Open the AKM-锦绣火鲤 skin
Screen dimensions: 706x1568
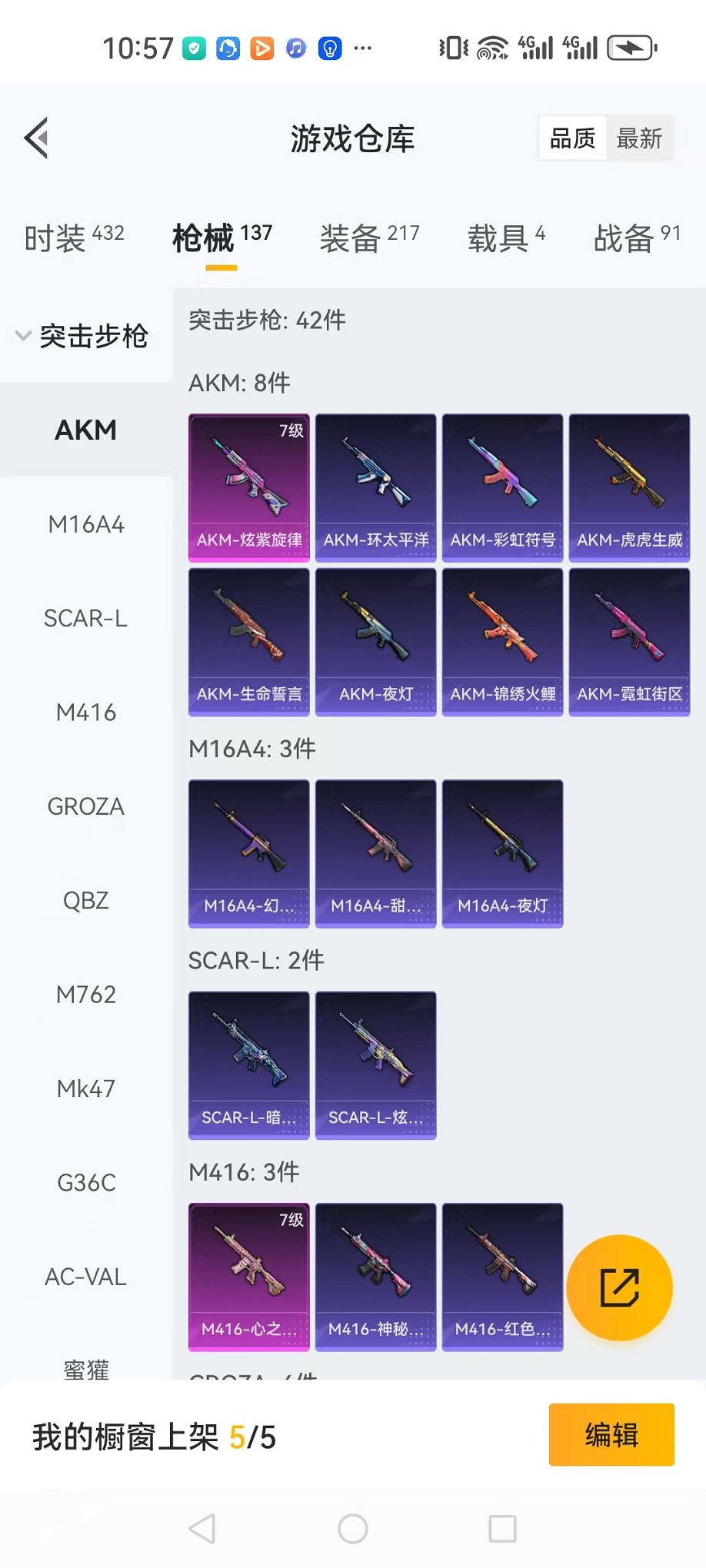(503, 642)
